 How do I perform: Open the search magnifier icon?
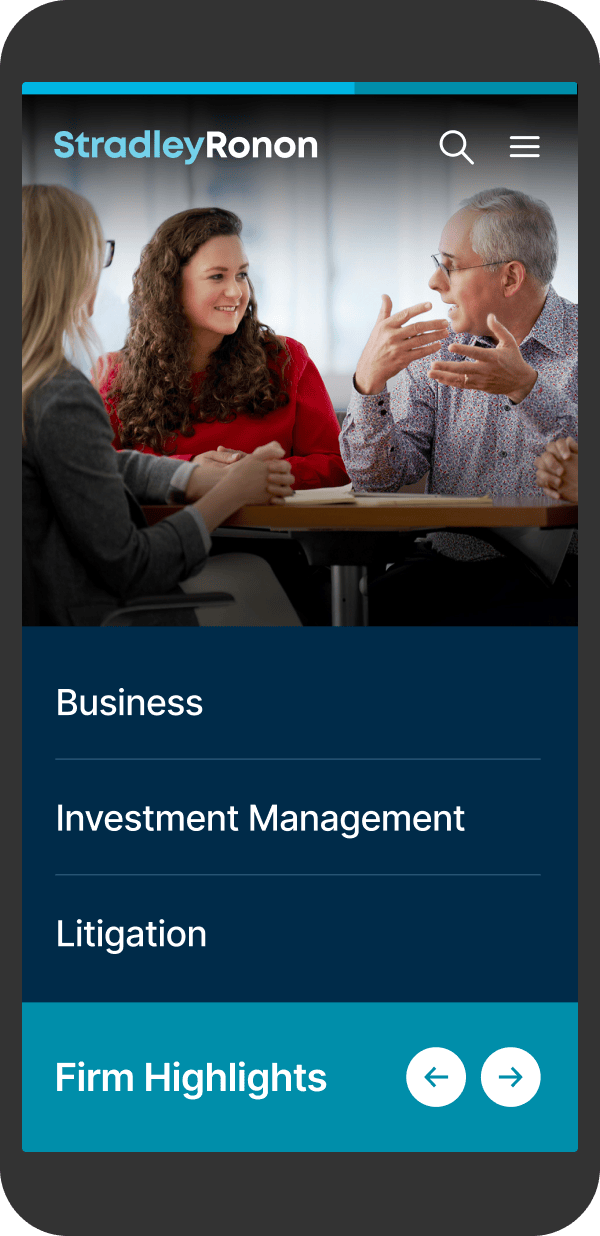click(x=456, y=147)
